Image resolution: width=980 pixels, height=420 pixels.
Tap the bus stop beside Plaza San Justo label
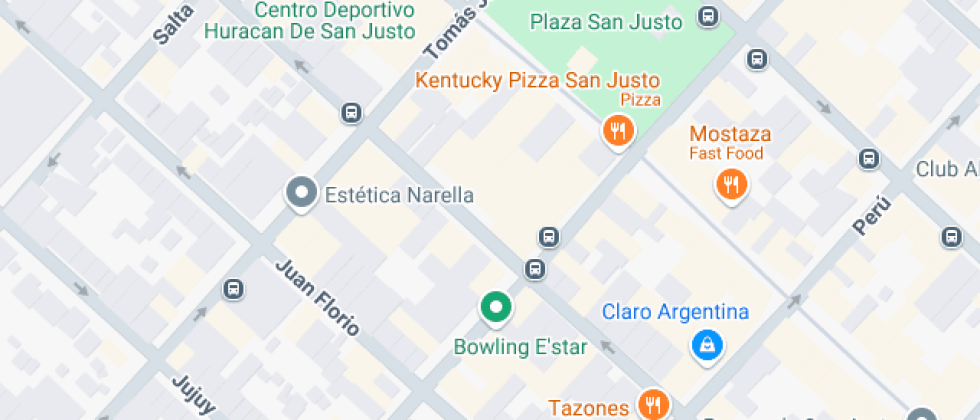(x=709, y=17)
